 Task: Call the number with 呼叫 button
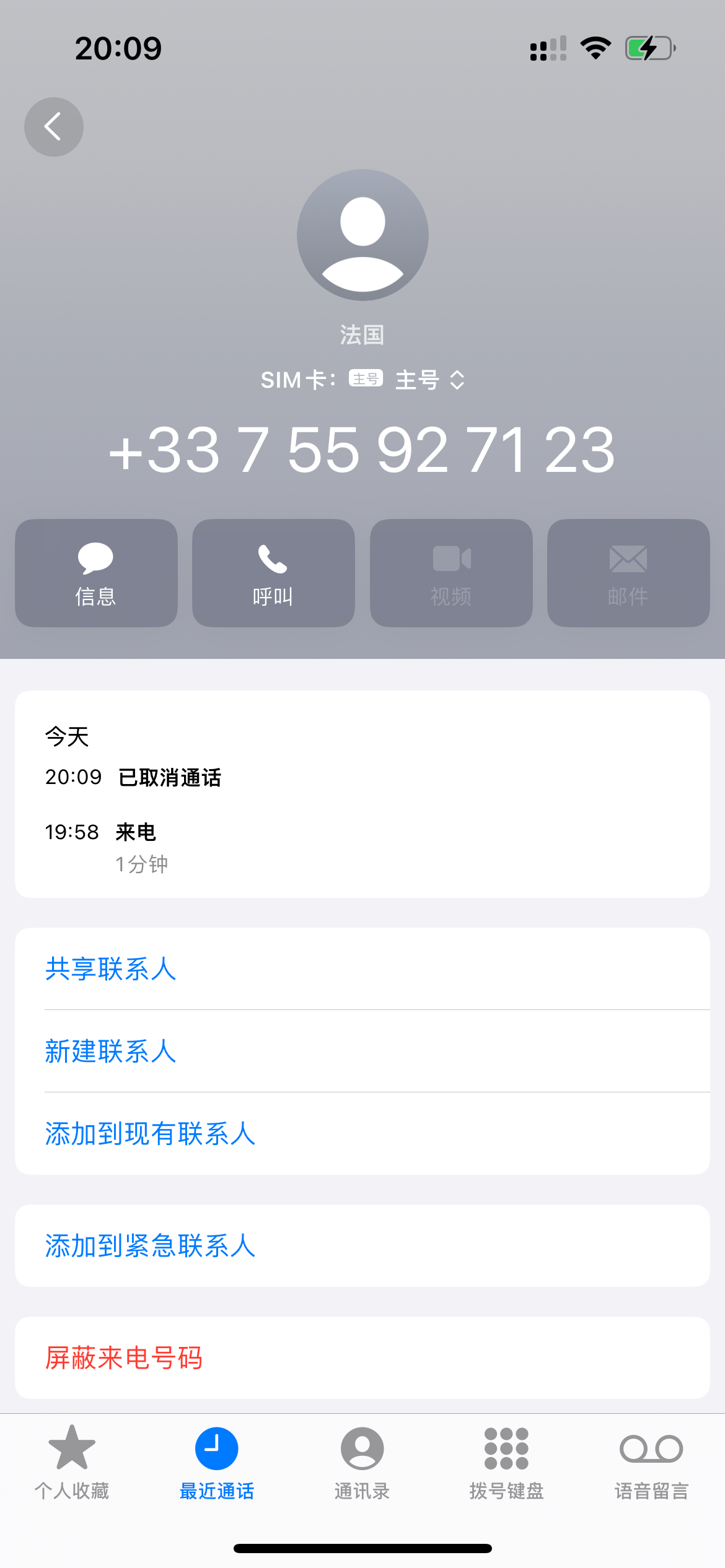tap(273, 573)
